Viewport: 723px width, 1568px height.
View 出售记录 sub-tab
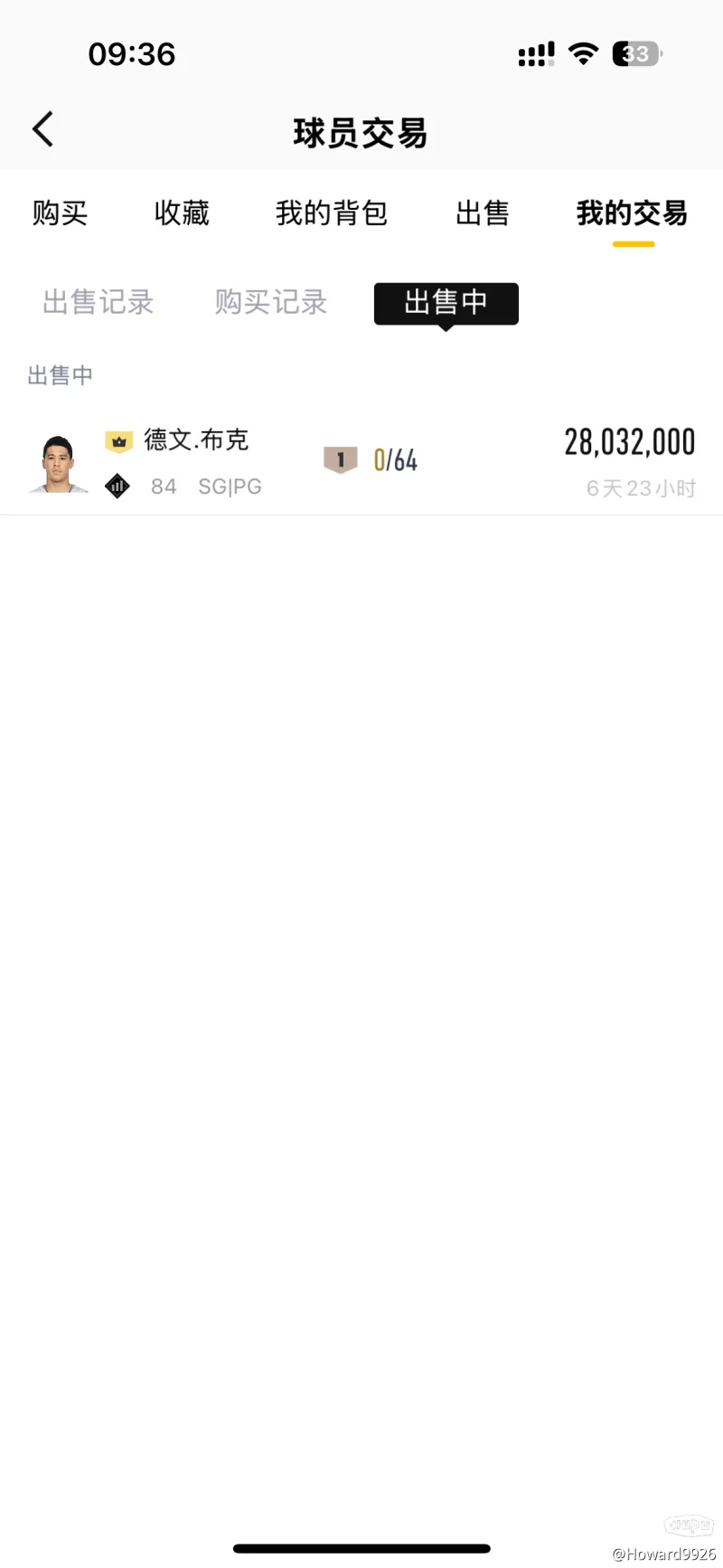98,302
